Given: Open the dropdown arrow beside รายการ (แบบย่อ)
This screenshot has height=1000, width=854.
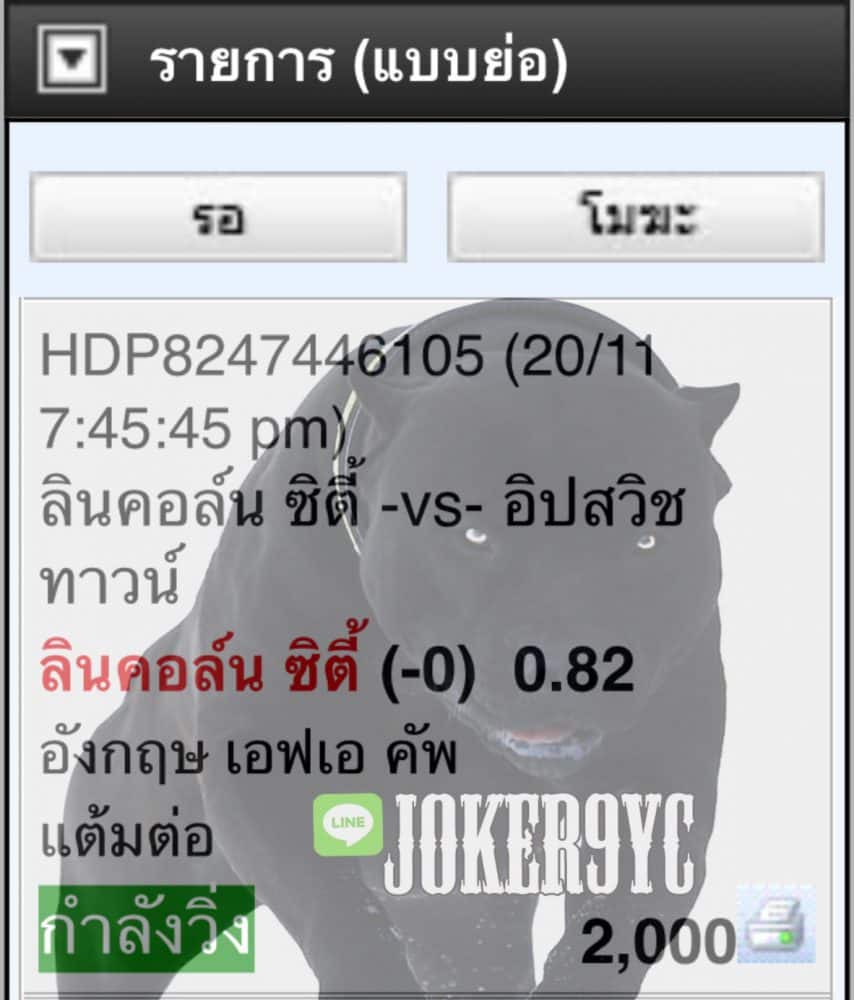Looking at the screenshot, I should click(71, 61).
